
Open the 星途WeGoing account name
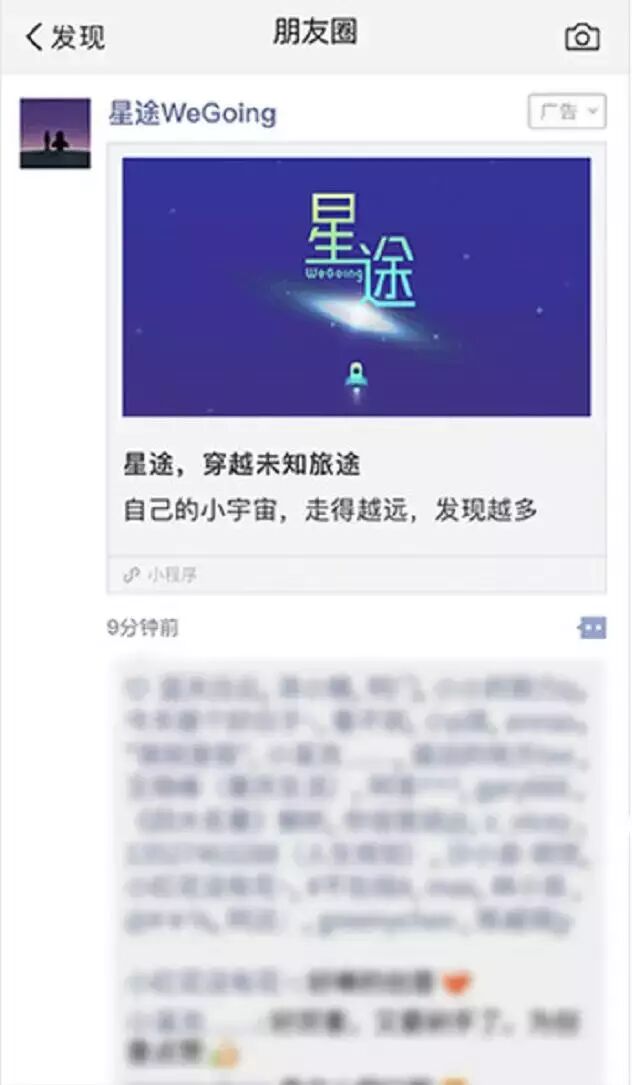click(192, 114)
